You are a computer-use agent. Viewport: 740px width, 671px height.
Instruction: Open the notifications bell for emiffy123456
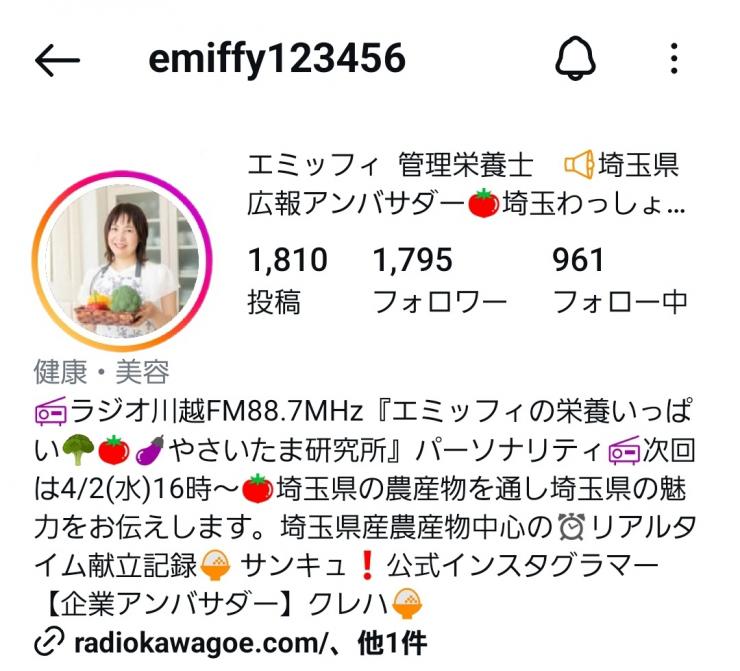(575, 60)
